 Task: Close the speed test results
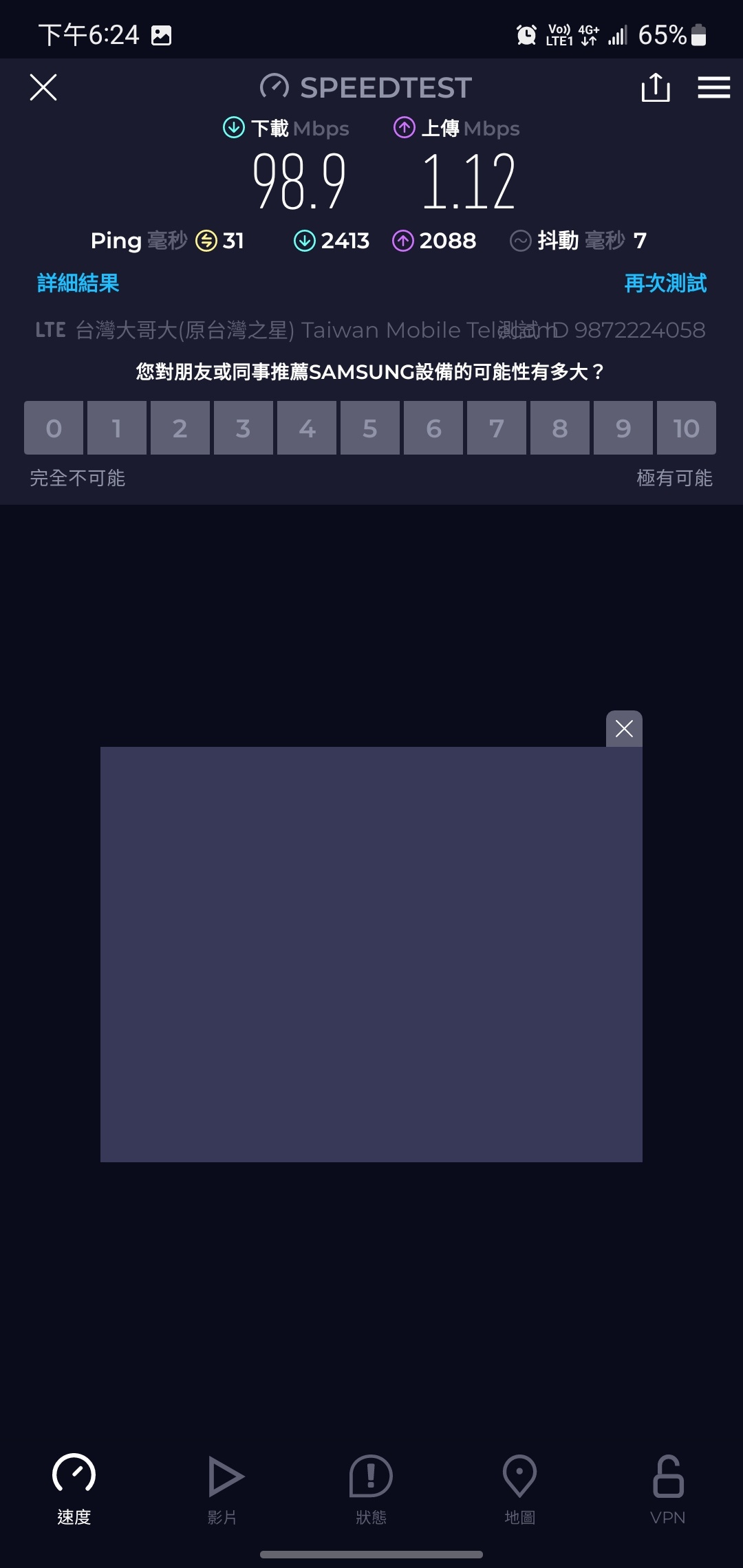click(x=43, y=87)
